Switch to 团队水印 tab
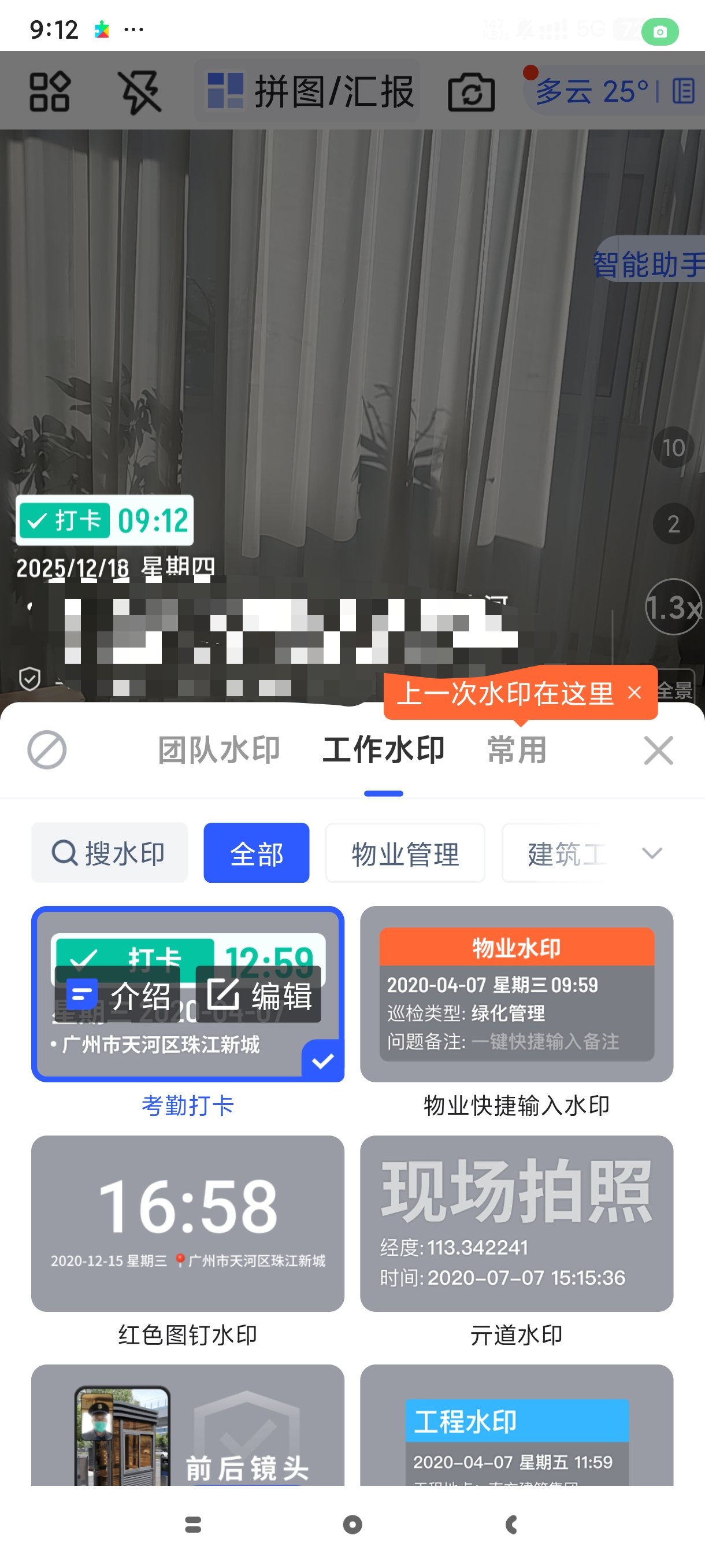The image size is (705, 1568). tap(219, 749)
